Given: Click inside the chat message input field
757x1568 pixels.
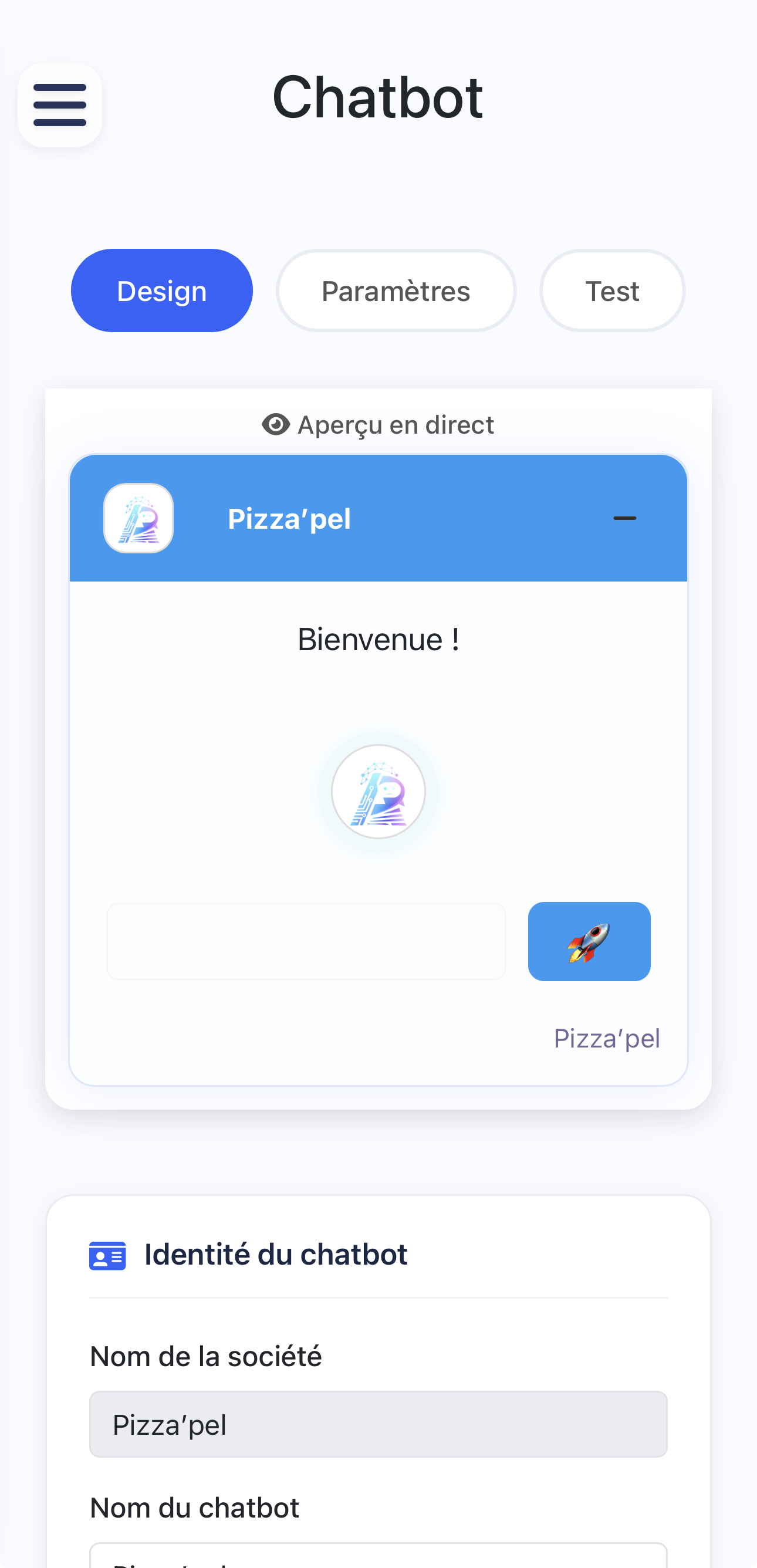Looking at the screenshot, I should tap(306, 941).
